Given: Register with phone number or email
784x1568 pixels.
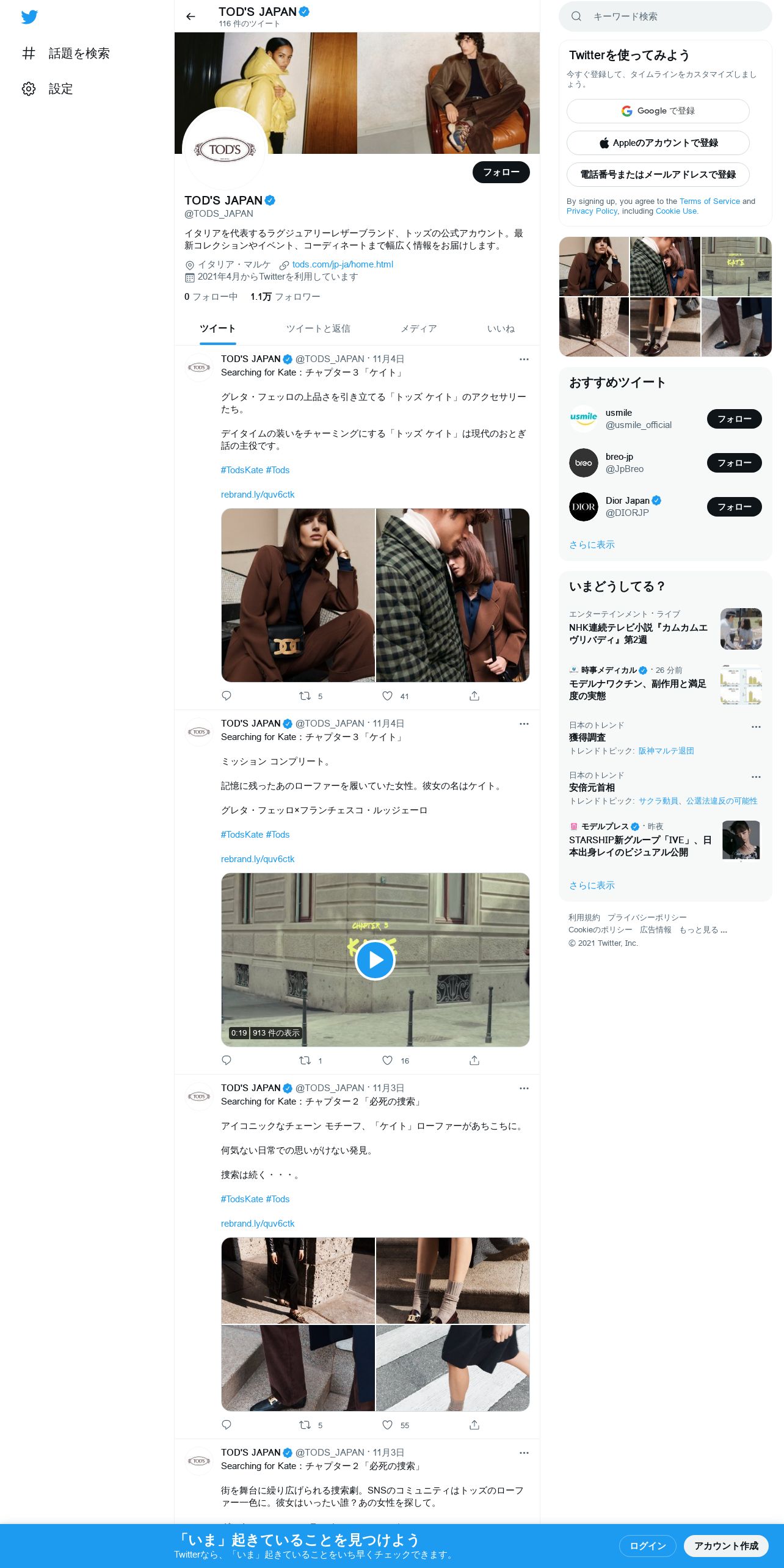Looking at the screenshot, I should click(x=658, y=175).
